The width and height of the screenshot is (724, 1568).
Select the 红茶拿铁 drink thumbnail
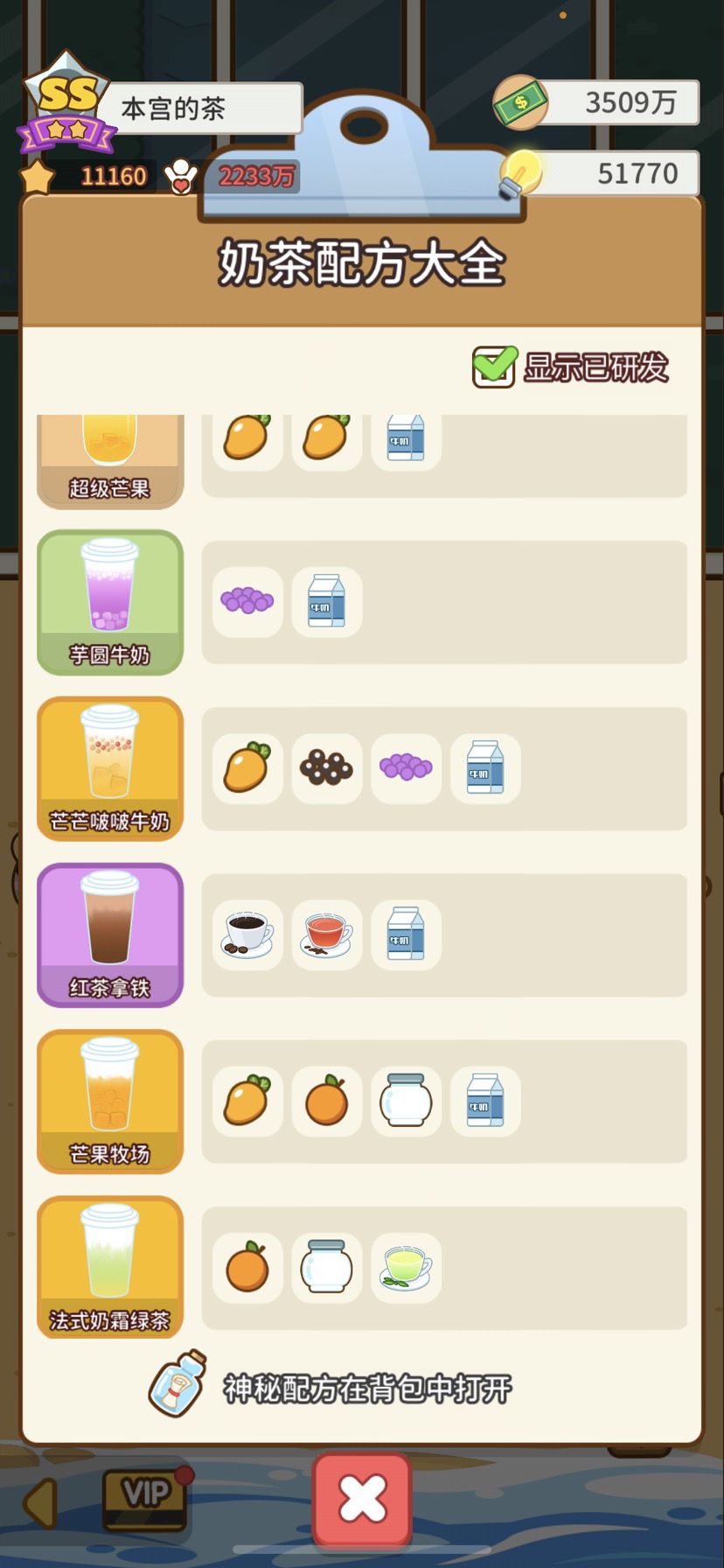[109, 934]
